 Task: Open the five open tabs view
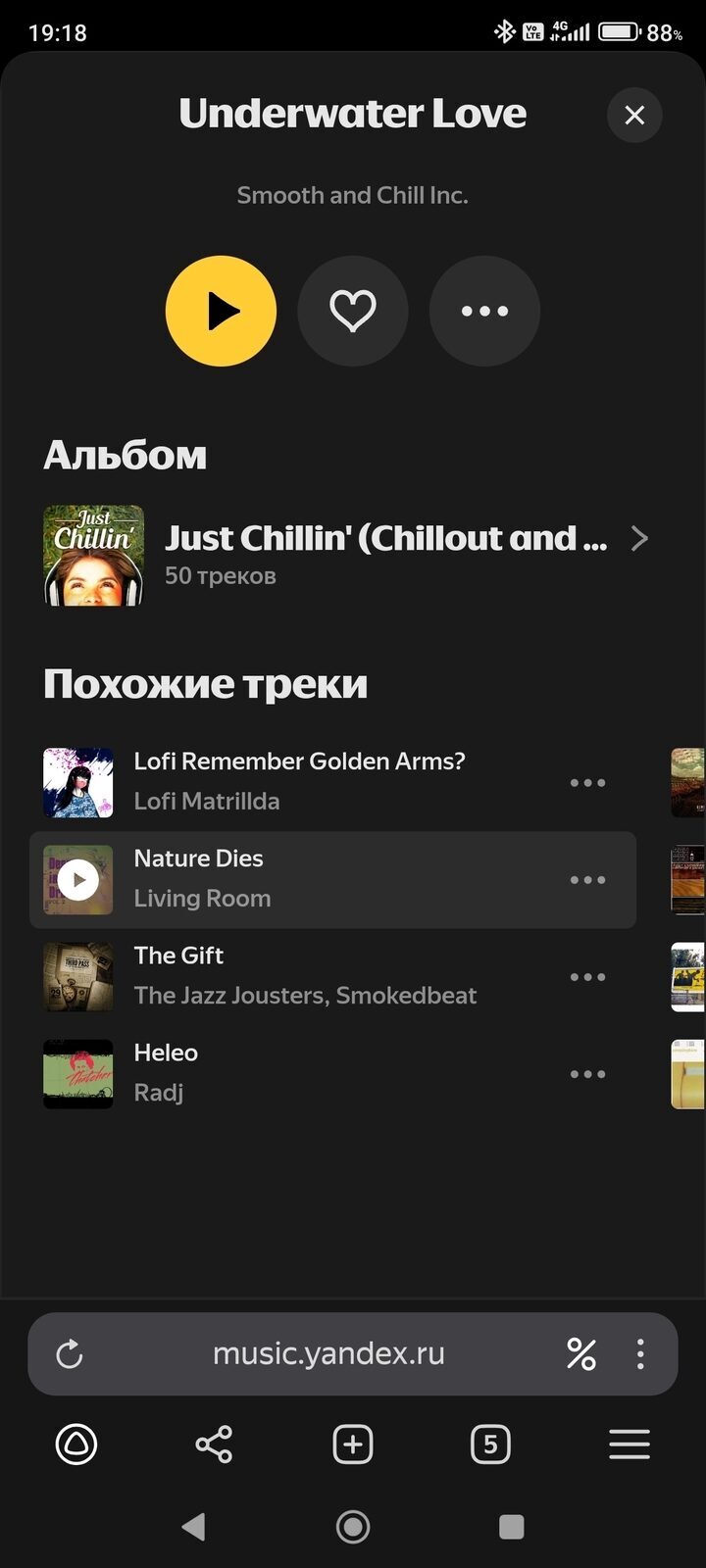pos(490,1445)
